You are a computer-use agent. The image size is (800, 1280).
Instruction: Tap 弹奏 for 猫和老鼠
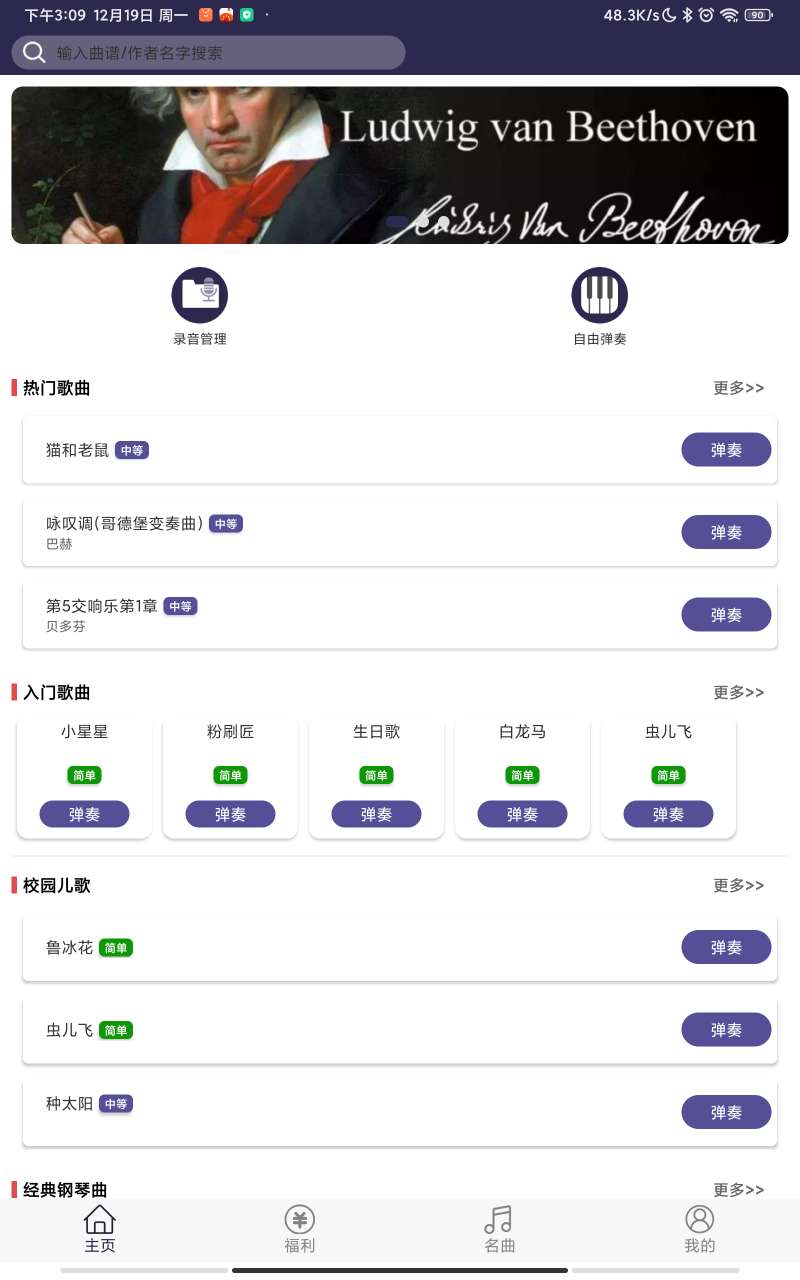[726, 450]
